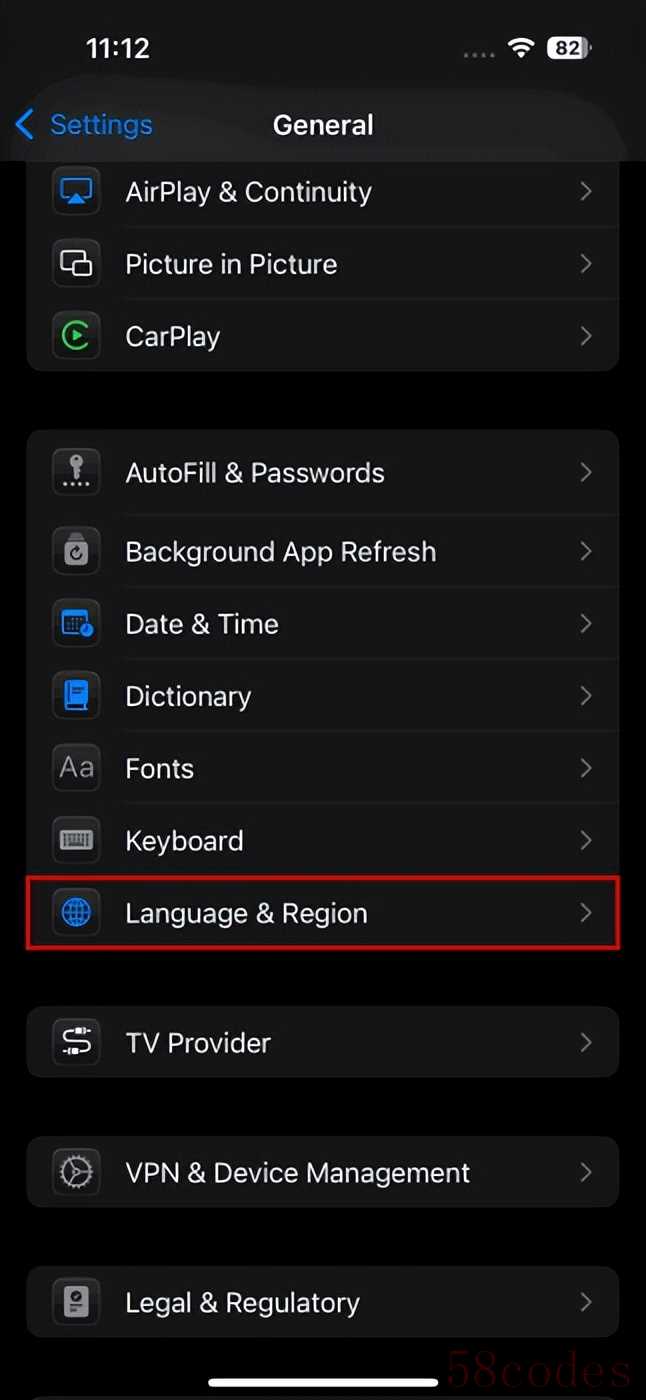
Task: Open the CarPlay row
Action: click(322, 336)
